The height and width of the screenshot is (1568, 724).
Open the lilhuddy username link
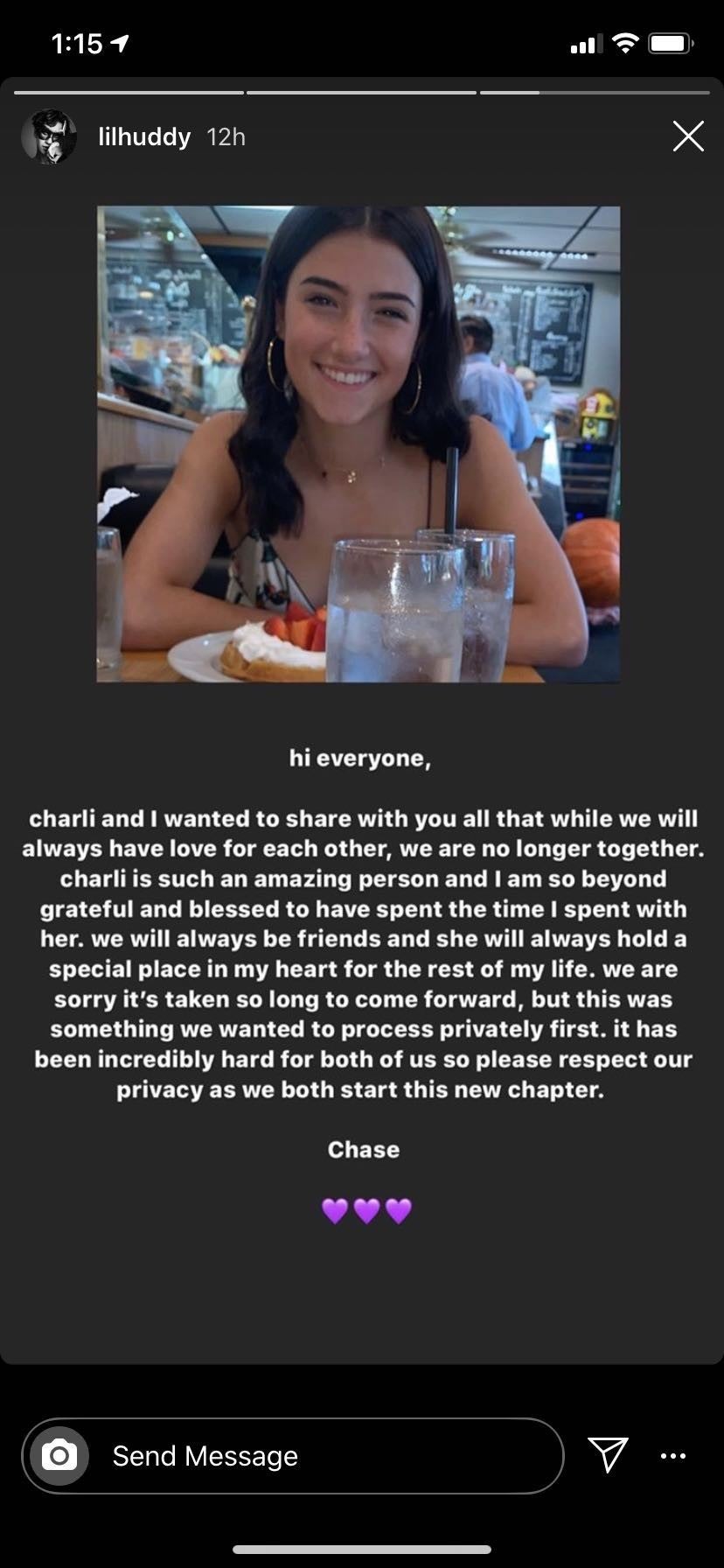[x=144, y=137]
